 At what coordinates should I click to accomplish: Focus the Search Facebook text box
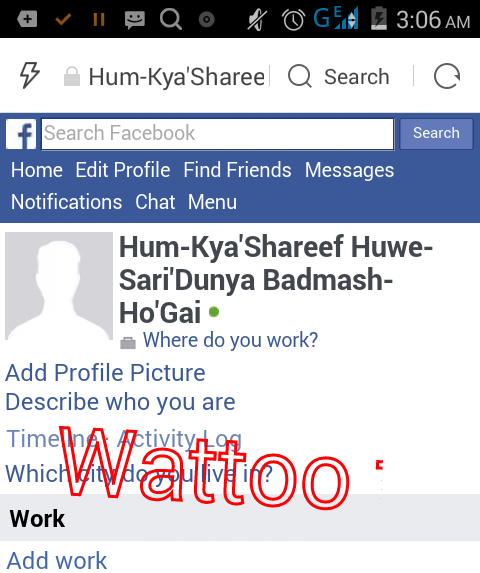click(x=218, y=134)
